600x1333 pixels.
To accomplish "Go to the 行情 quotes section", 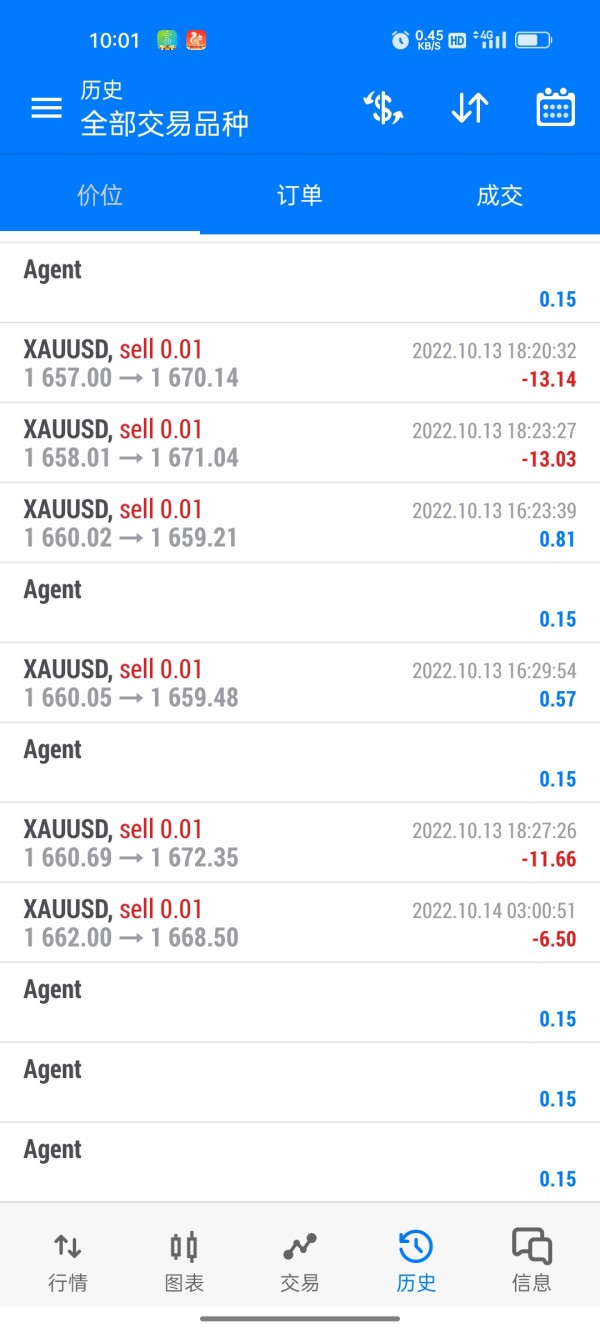I will pyautogui.click(x=68, y=1262).
